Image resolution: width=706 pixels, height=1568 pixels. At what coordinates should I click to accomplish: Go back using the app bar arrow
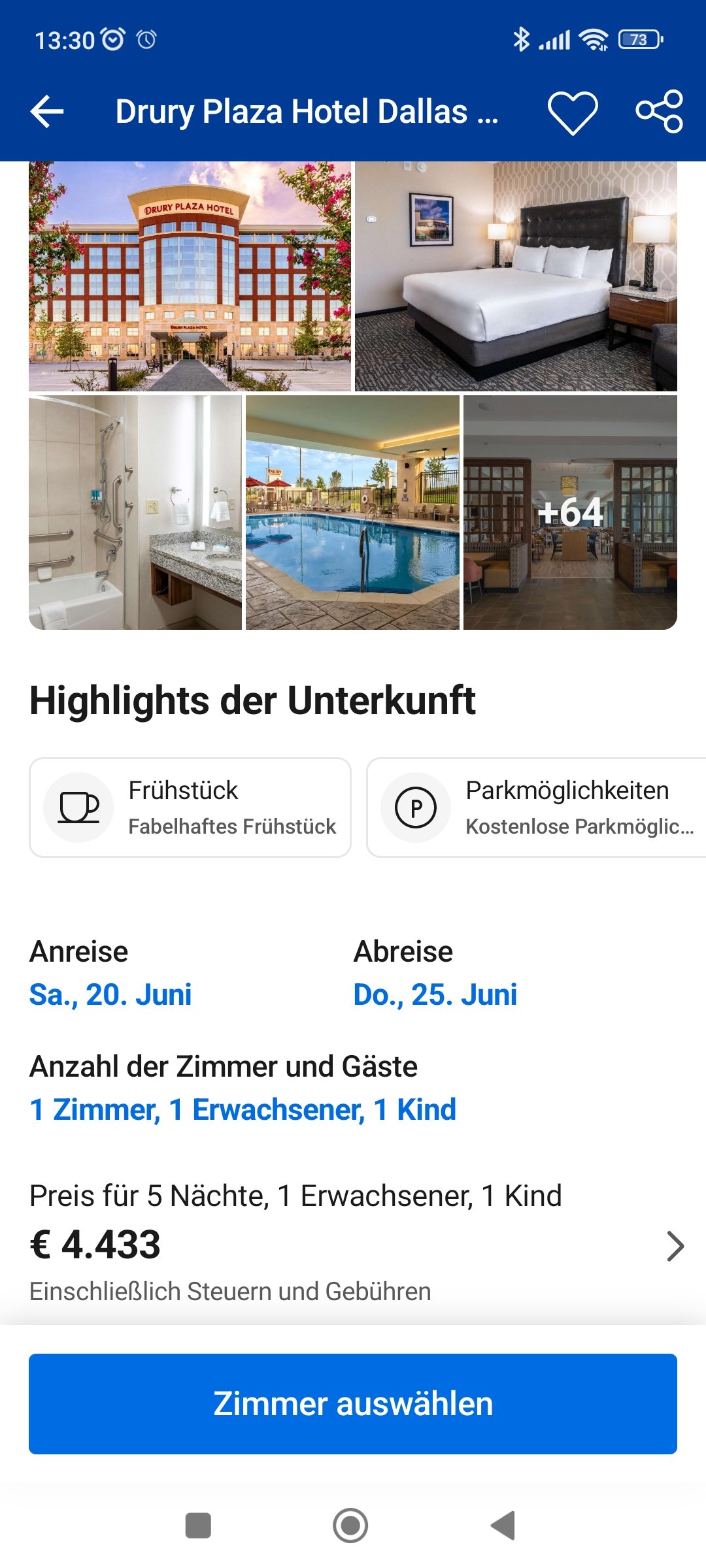(x=47, y=112)
